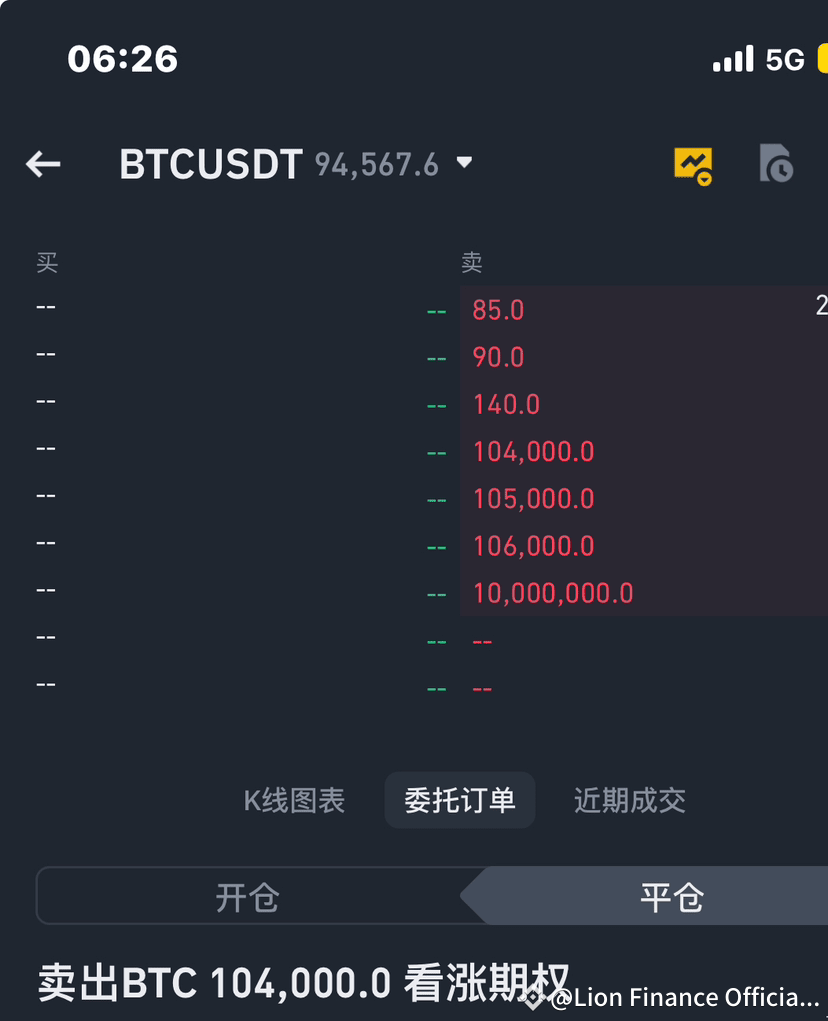
Task: Expand the price dropdown beside 94,567.6
Action: (465, 164)
